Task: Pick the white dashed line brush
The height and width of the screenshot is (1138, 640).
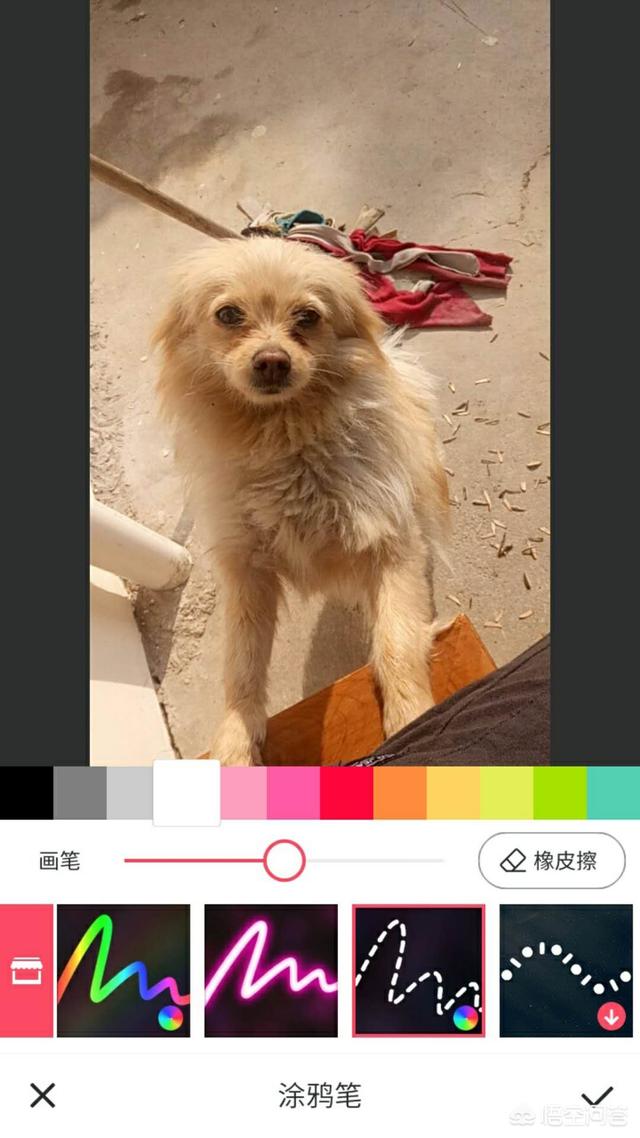Action: pos(418,971)
